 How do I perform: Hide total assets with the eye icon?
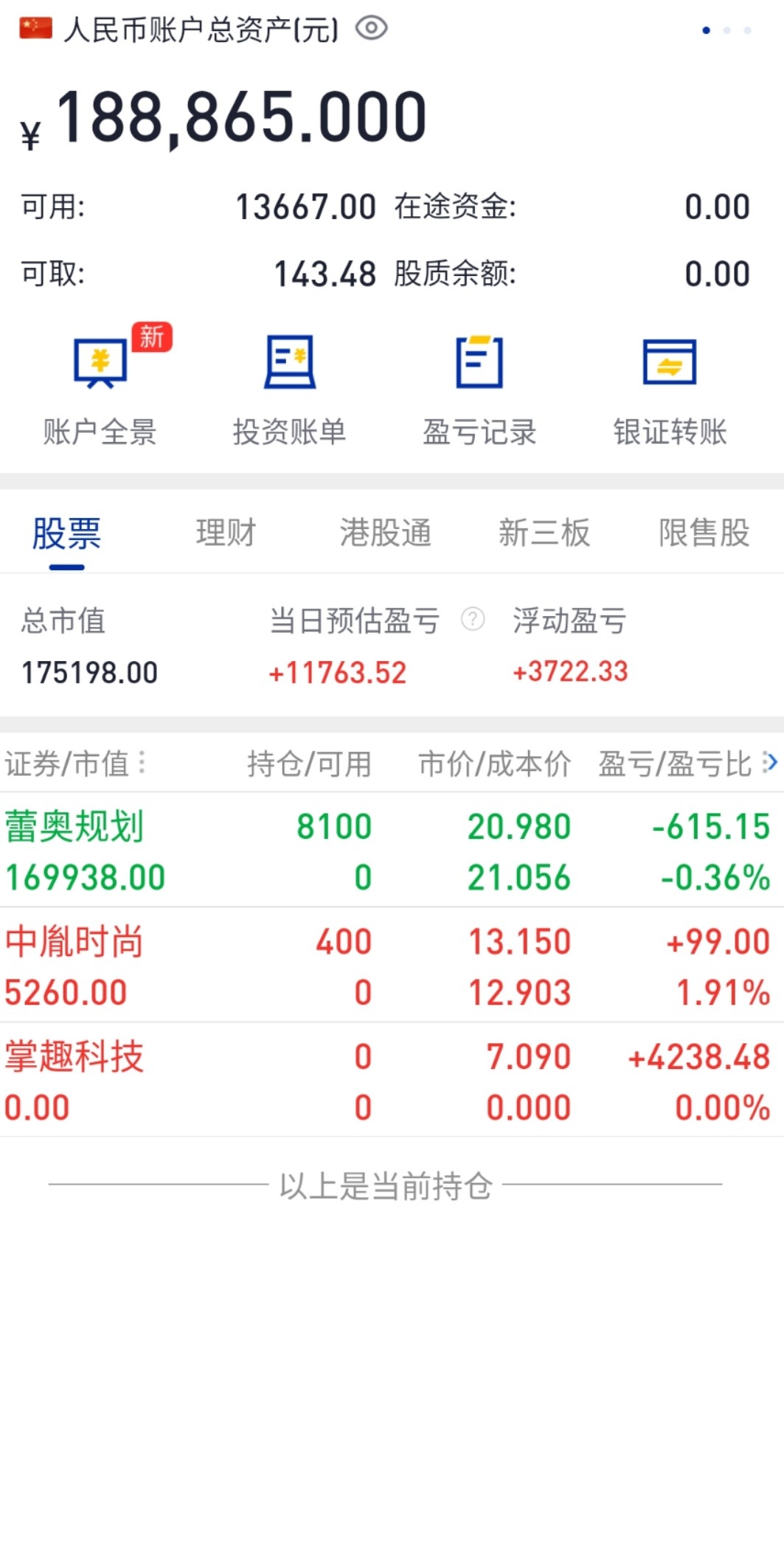coord(371,29)
